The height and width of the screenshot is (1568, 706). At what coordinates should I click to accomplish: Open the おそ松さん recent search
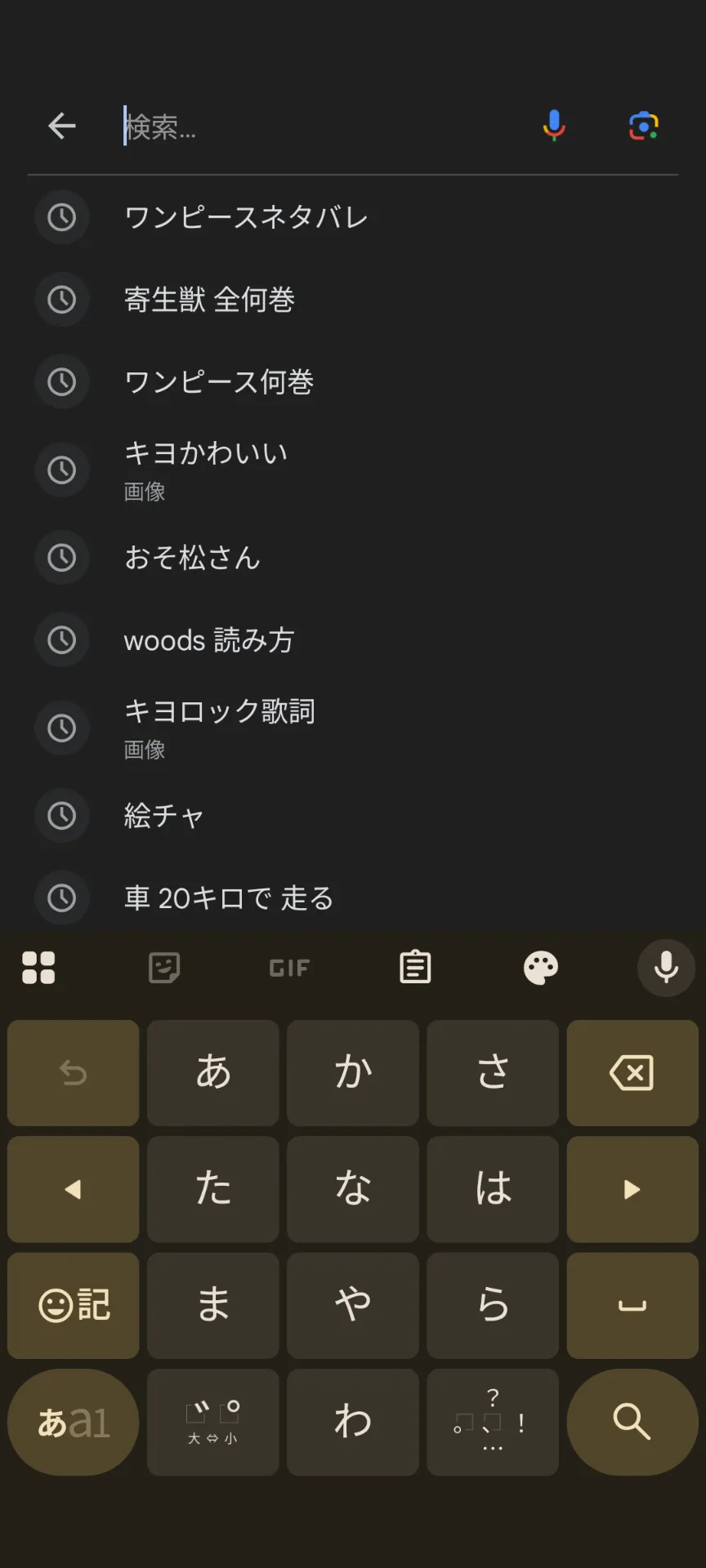(x=192, y=558)
